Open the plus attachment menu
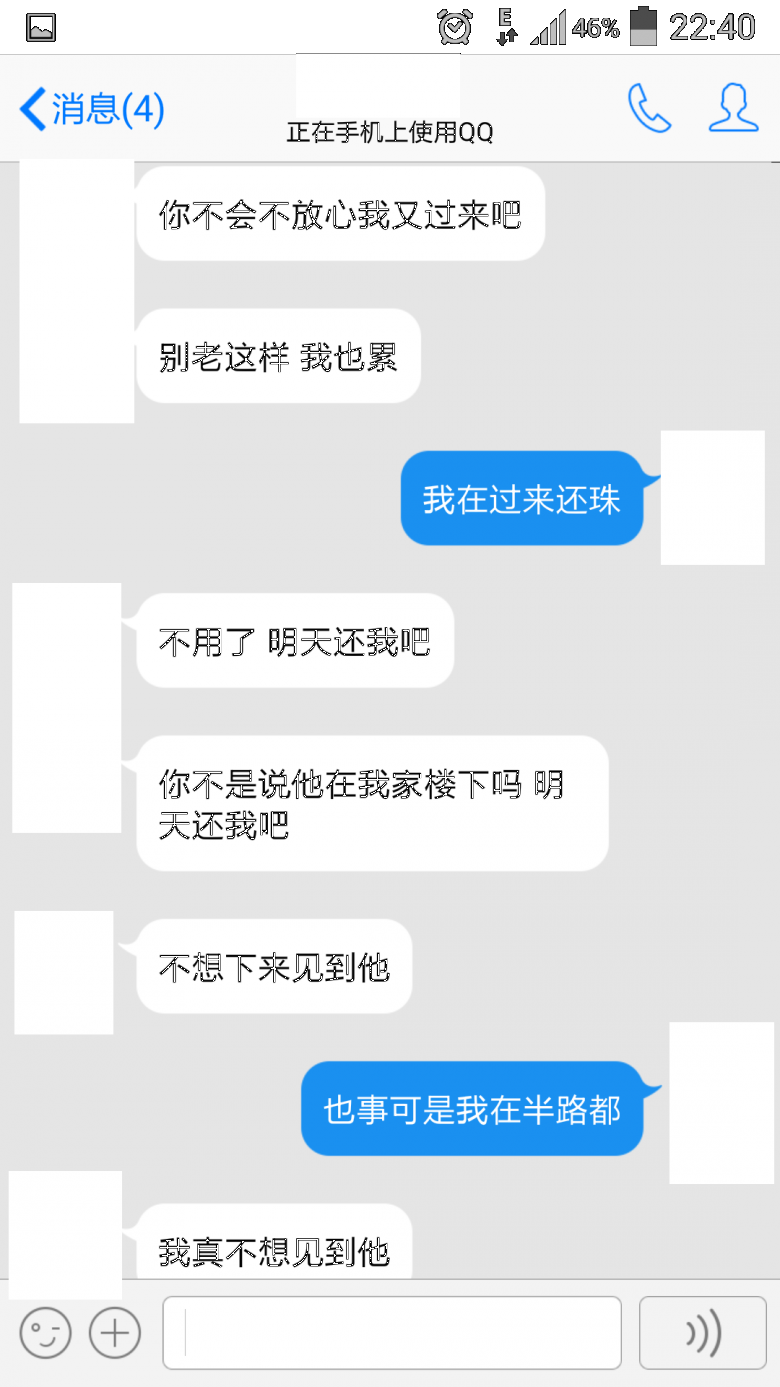 [x=115, y=1332]
